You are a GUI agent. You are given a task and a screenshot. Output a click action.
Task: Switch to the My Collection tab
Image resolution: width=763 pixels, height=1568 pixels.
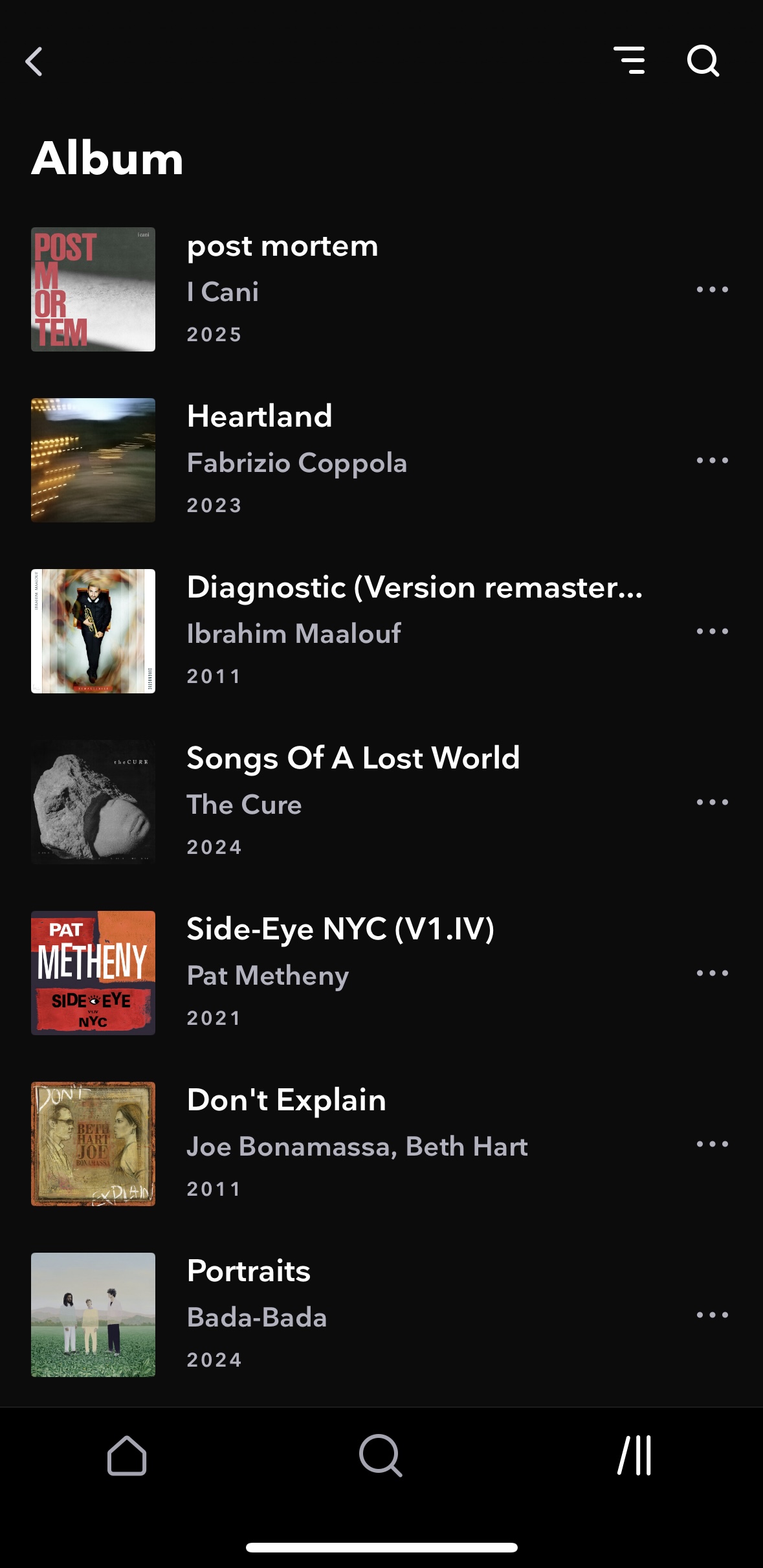tap(635, 1456)
